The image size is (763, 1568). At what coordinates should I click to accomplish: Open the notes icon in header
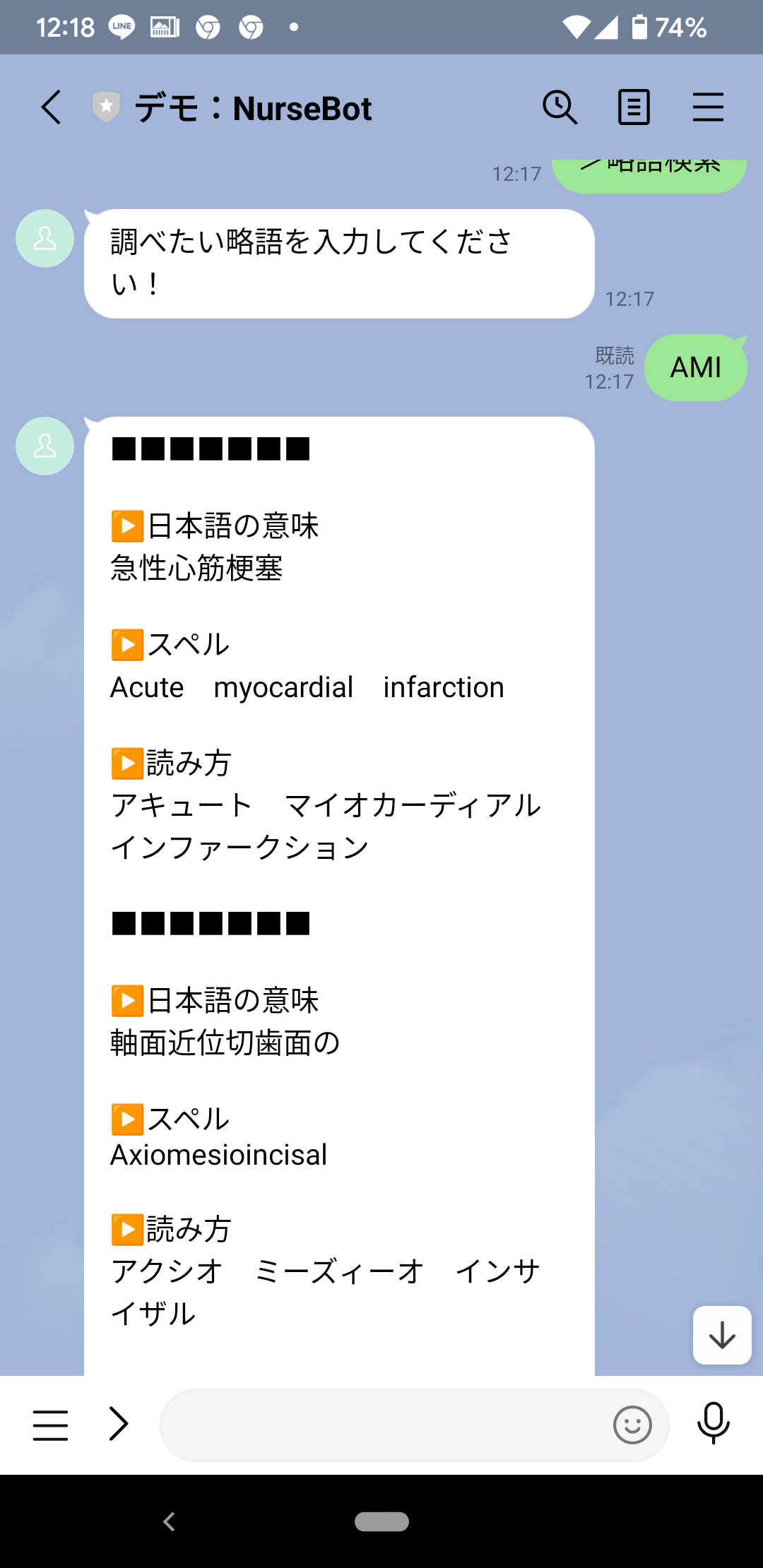[x=634, y=107]
